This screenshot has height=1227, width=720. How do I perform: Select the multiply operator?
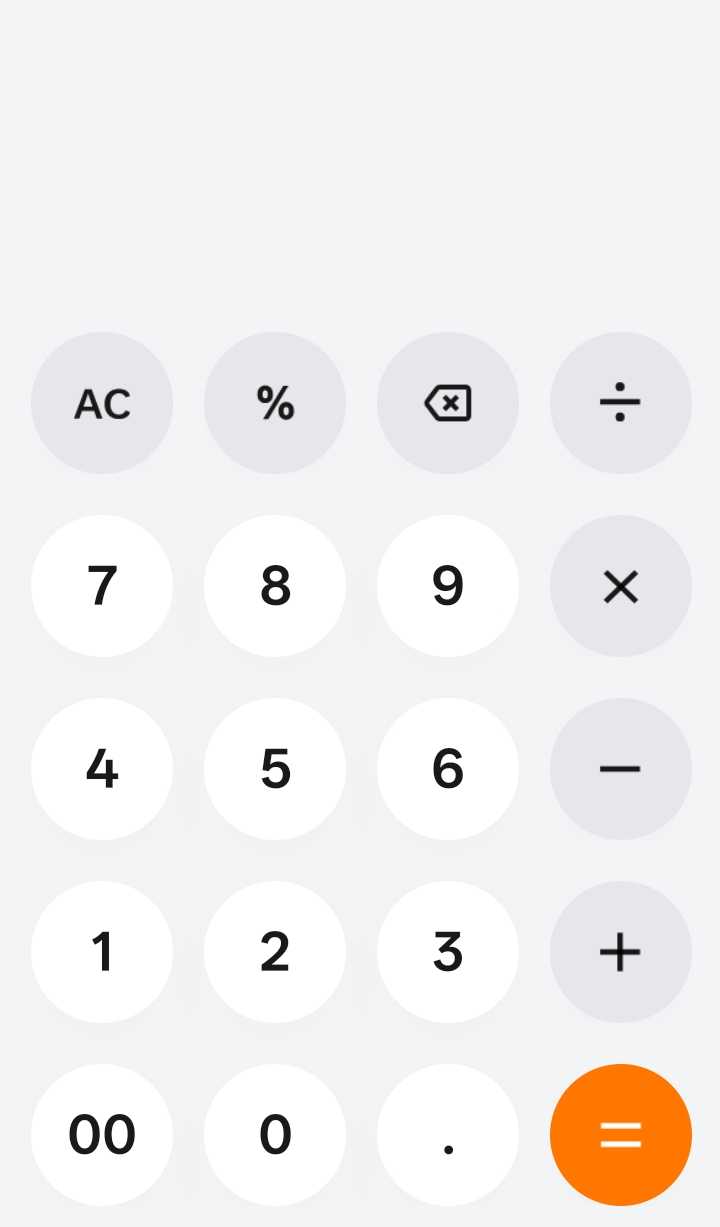(x=621, y=586)
